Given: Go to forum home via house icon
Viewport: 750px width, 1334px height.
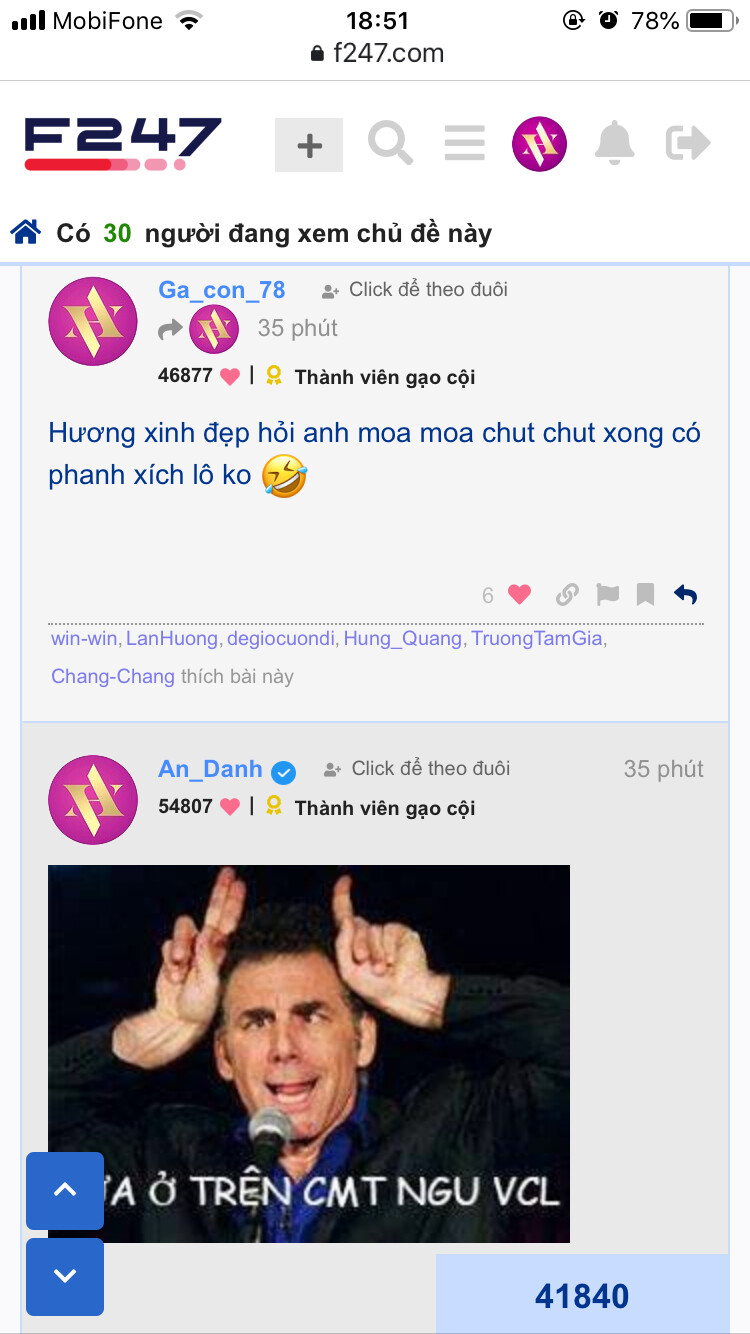Looking at the screenshot, I should 26,233.
